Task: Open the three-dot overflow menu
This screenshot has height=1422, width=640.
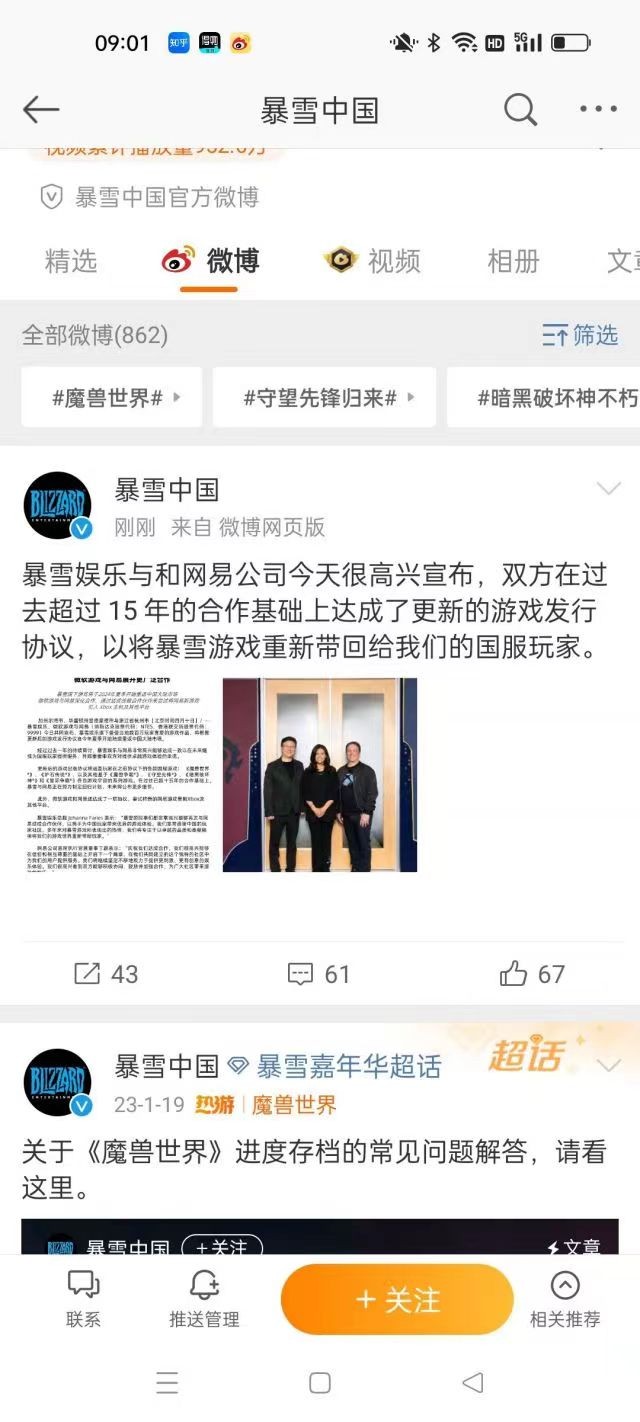Action: tap(598, 110)
